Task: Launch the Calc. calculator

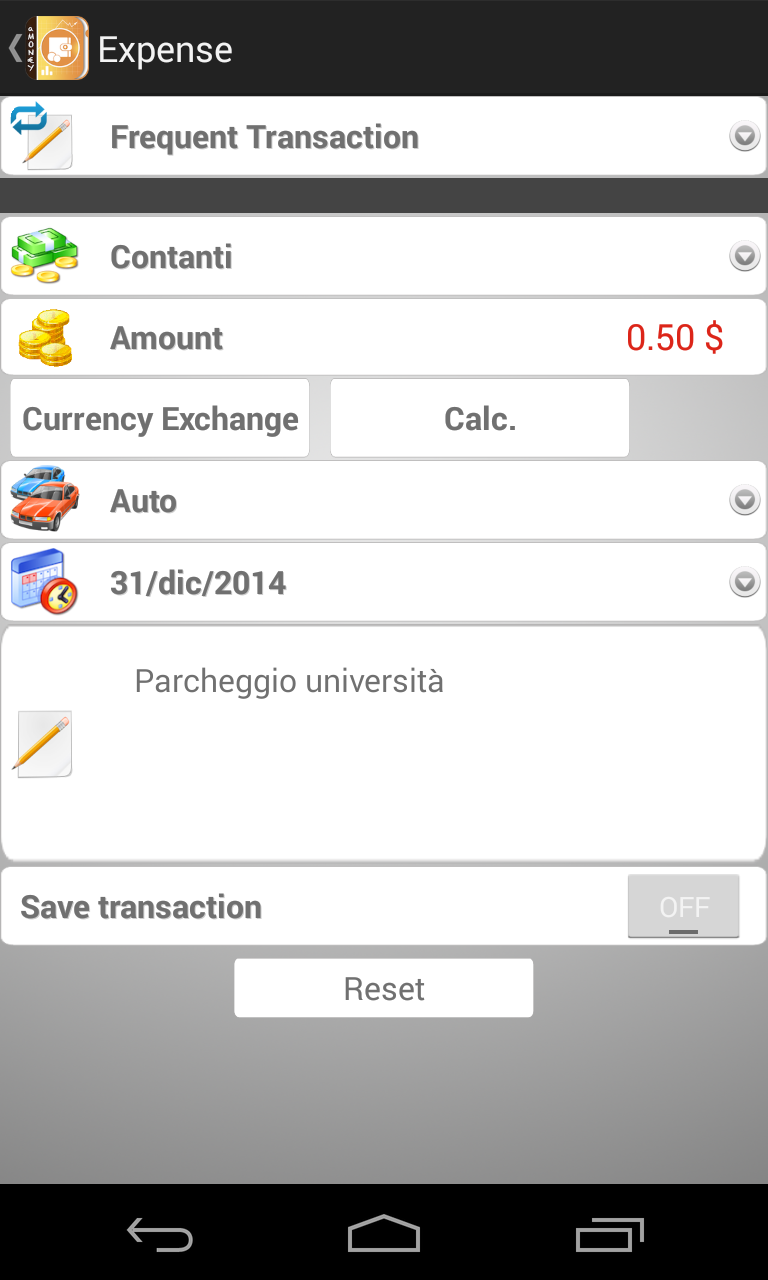Action: coord(480,419)
